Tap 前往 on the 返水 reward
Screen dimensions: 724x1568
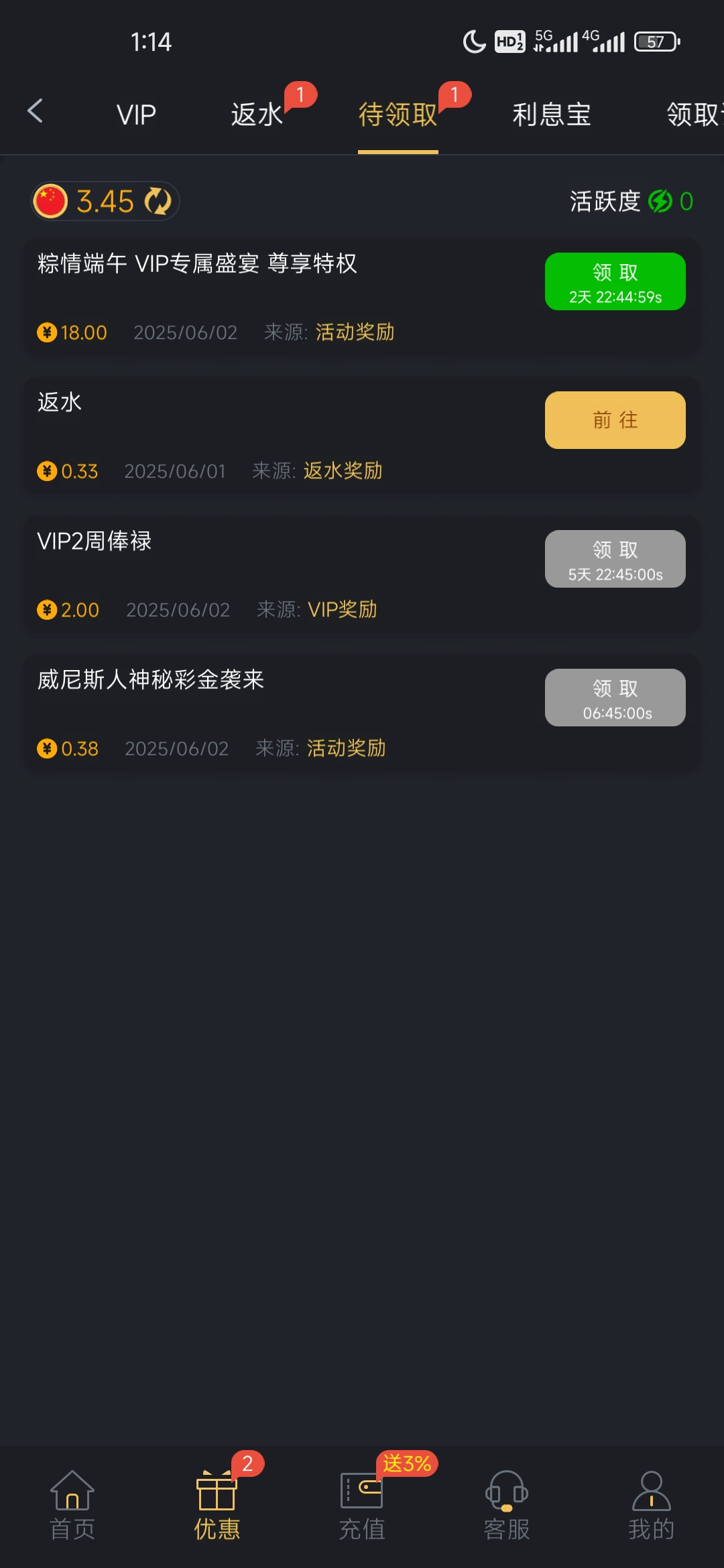point(615,420)
